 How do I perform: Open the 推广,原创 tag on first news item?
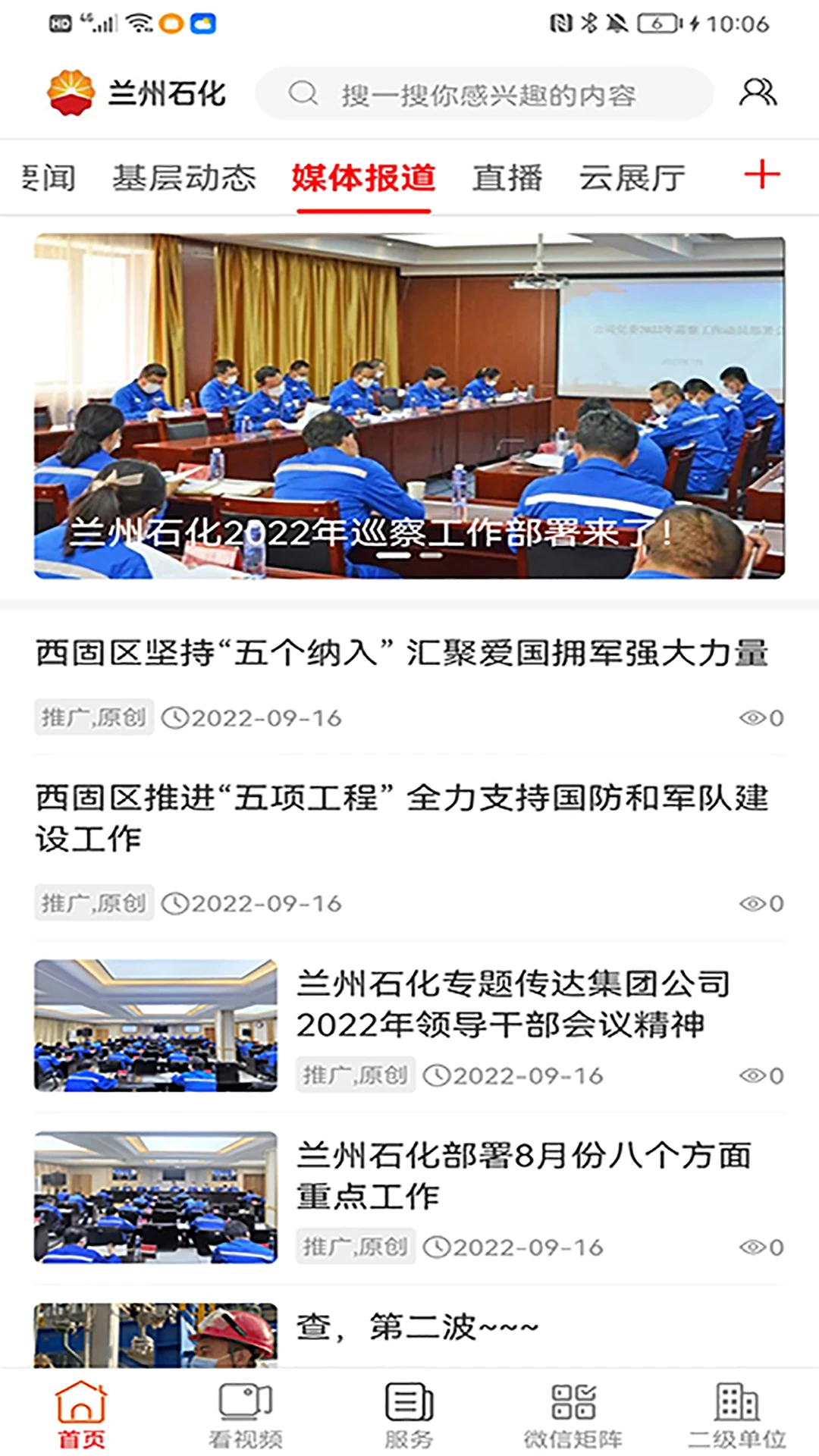tap(93, 718)
